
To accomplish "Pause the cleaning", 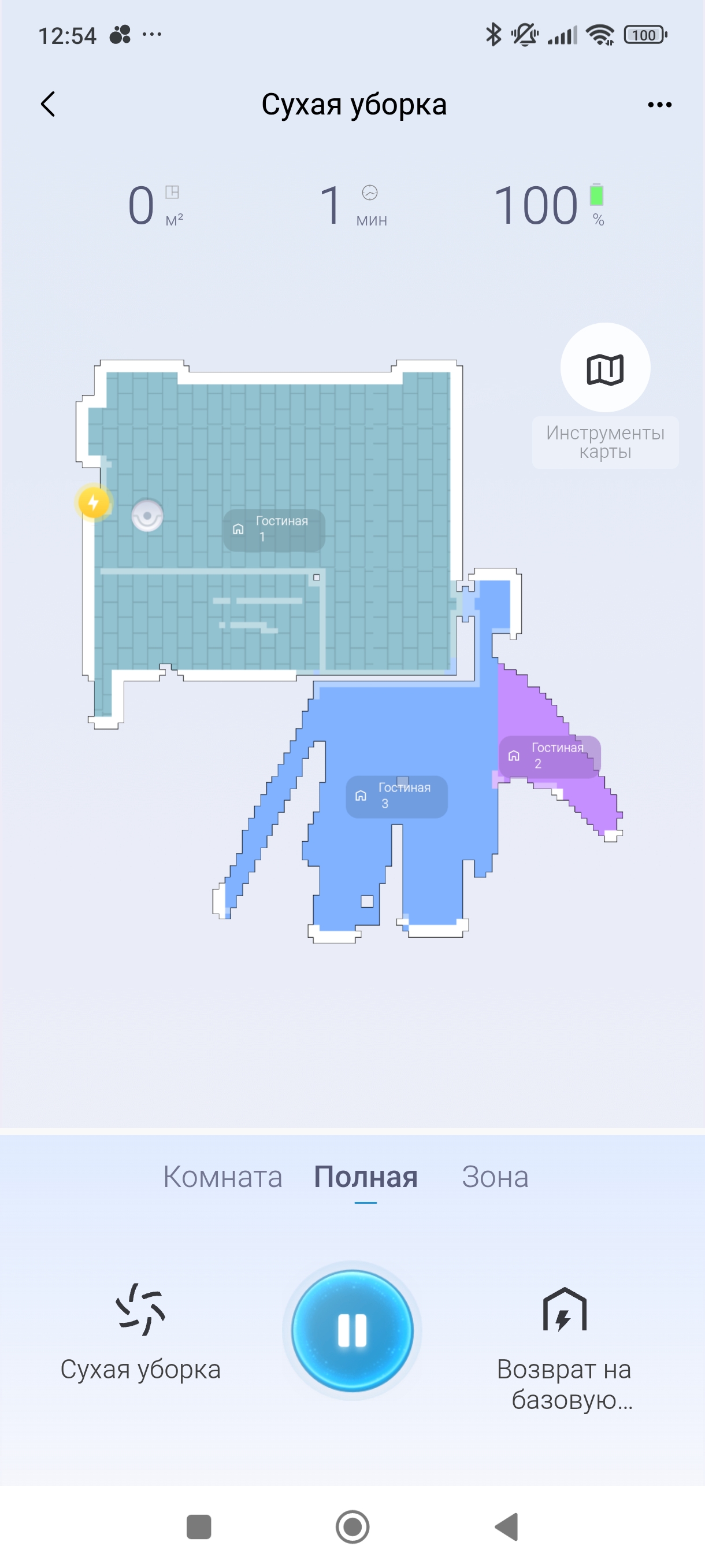I will [x=352, y=1330].
